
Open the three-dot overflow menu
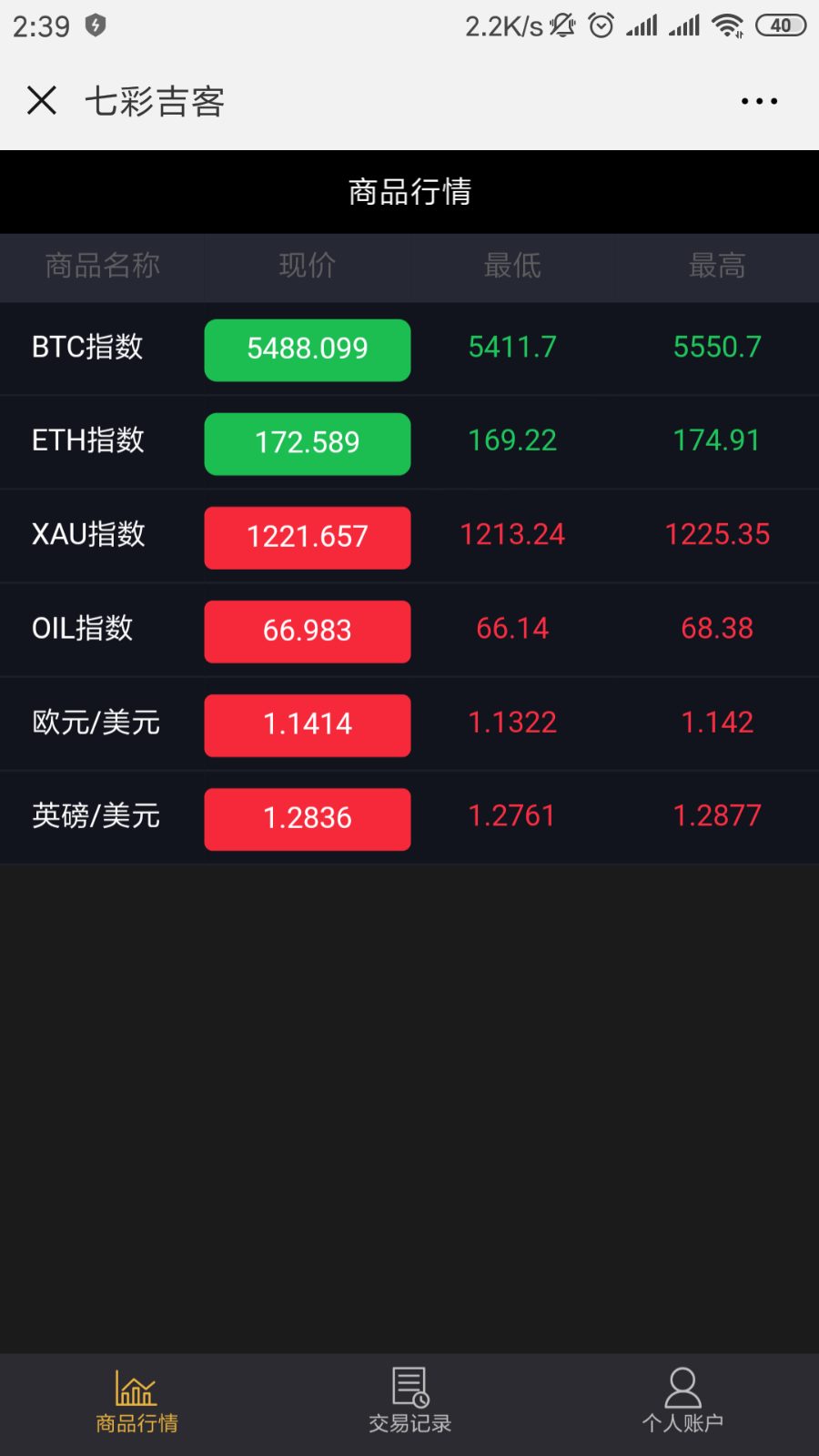(x=759, y=101)
